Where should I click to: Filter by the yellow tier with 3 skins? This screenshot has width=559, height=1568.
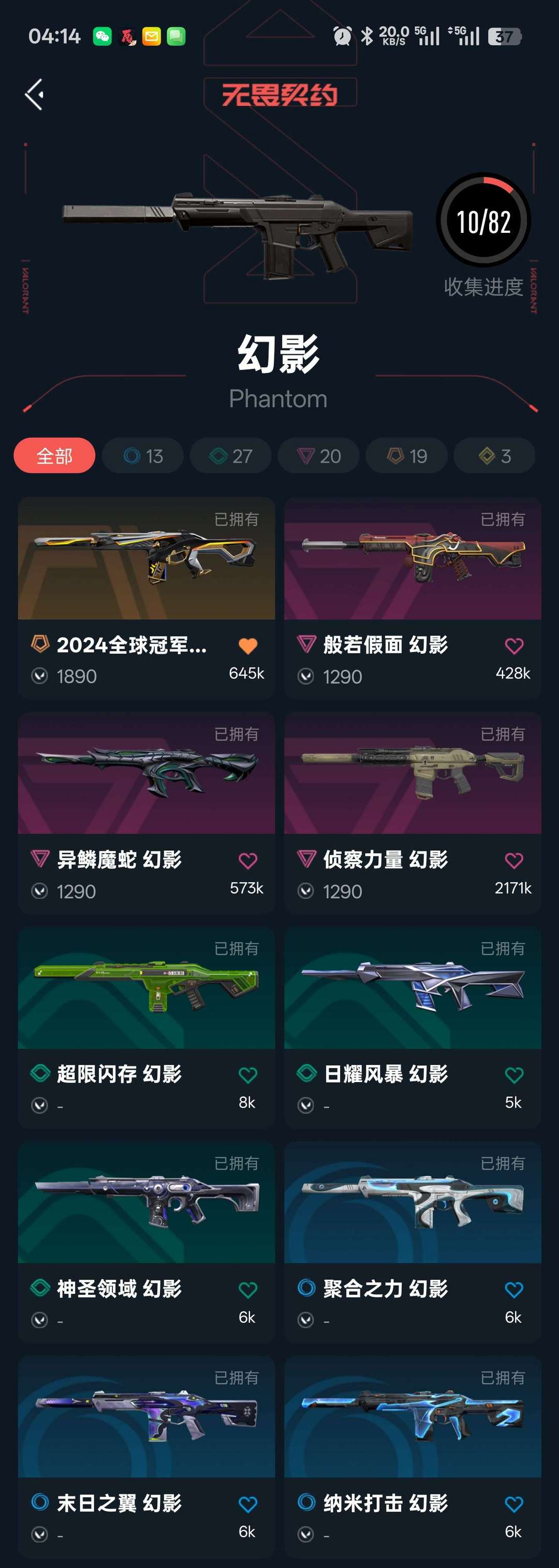[494, 455]
